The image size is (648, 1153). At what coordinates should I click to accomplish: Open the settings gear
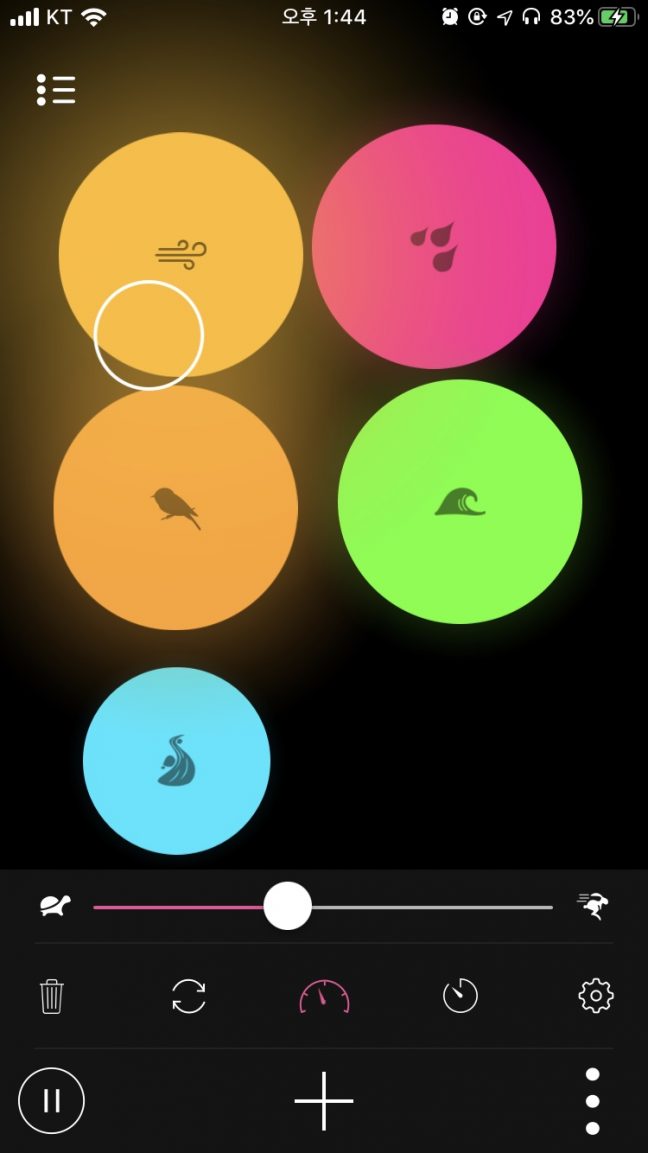point(596,996)
